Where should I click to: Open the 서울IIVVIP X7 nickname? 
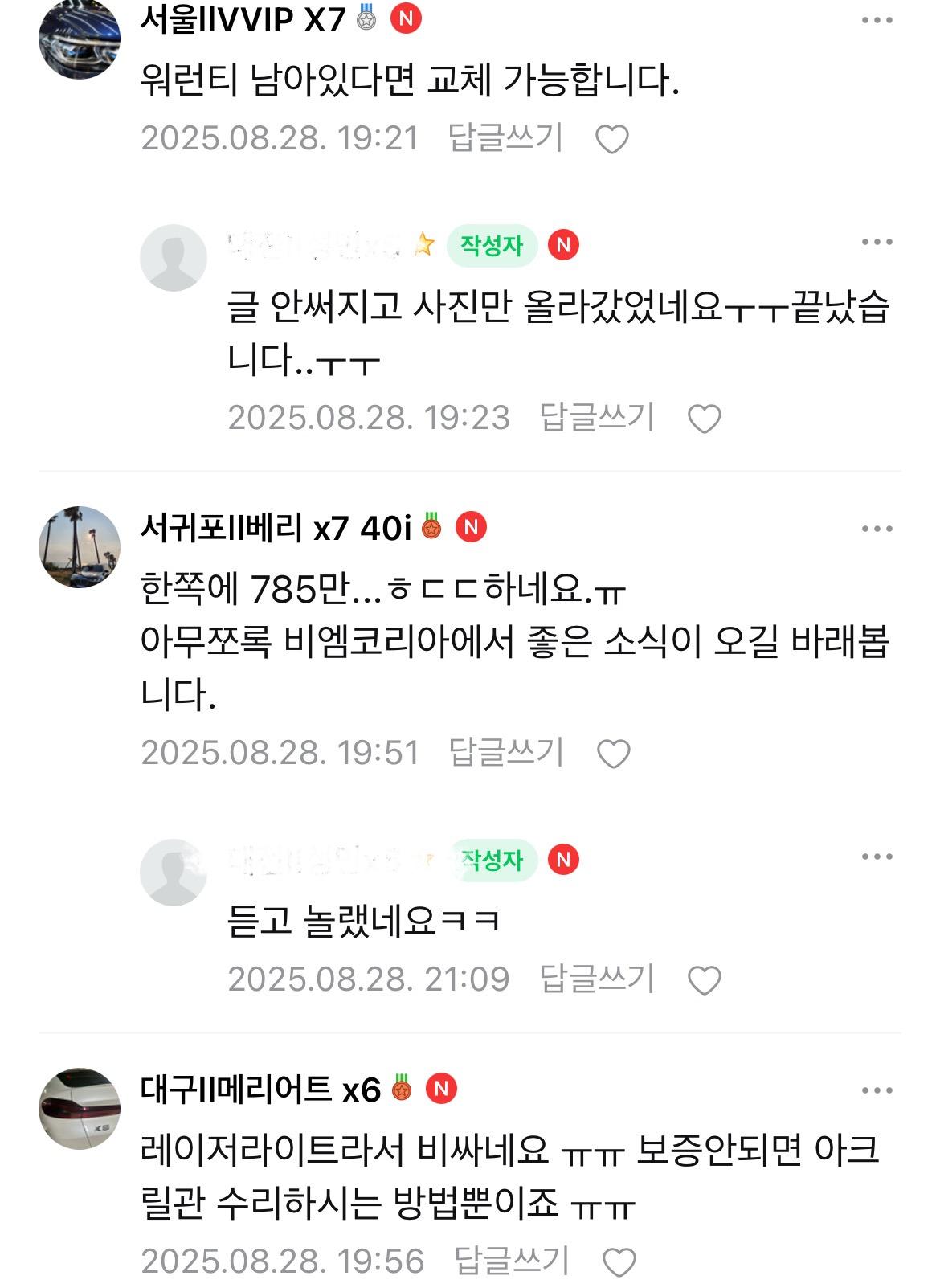(x=243, y=19)
